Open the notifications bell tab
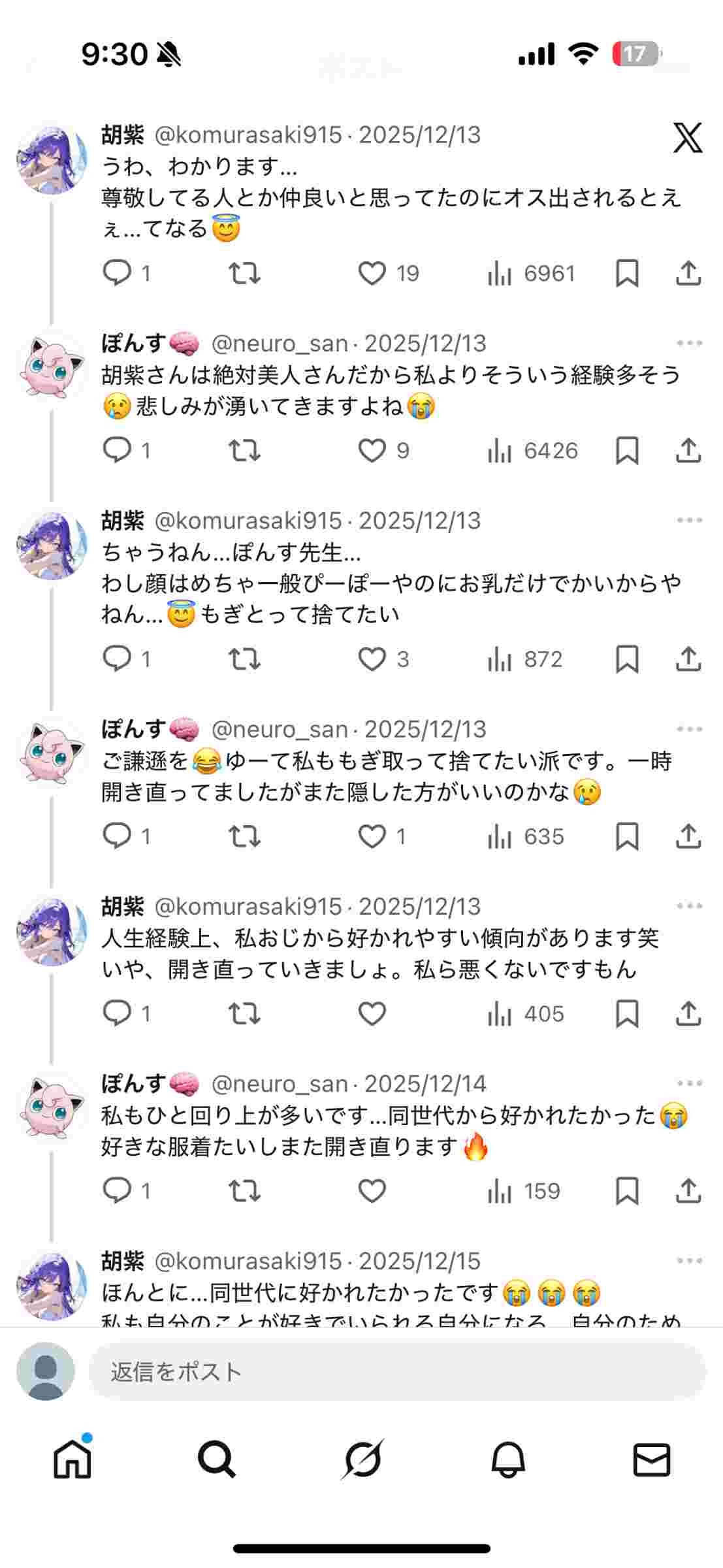The image size is (723, 1568). pos(507,1459)
